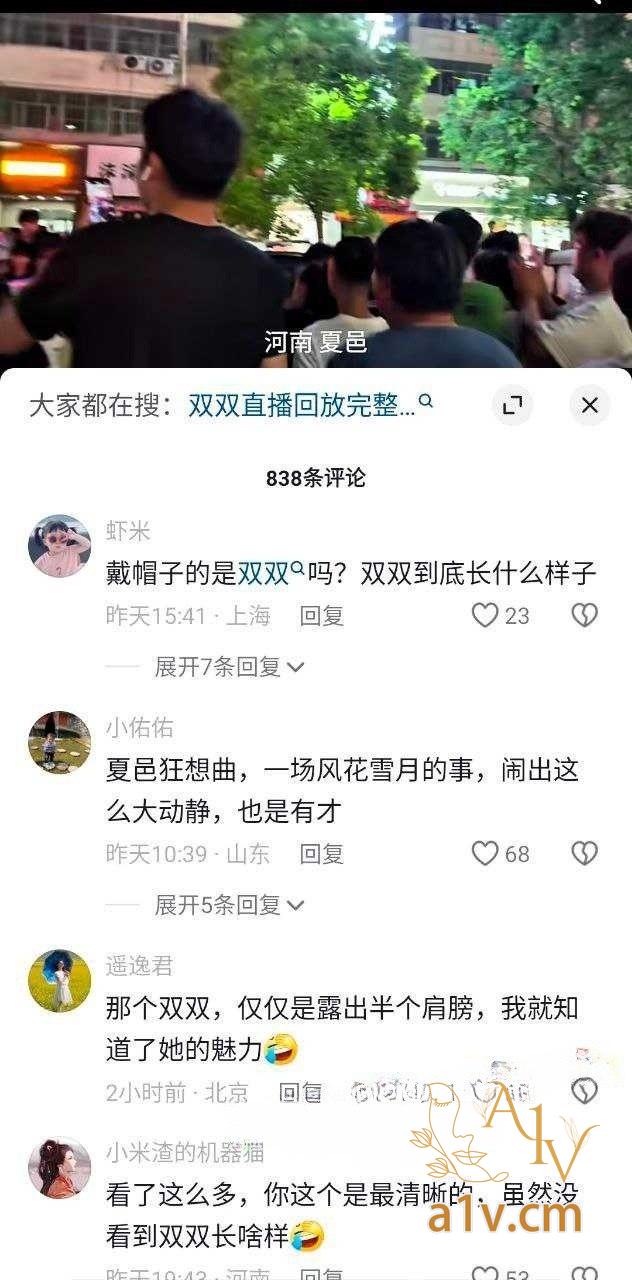632x1280 pixels.
Task: Reply to 小佑佑's comment
Action: (x=322, y=854)
